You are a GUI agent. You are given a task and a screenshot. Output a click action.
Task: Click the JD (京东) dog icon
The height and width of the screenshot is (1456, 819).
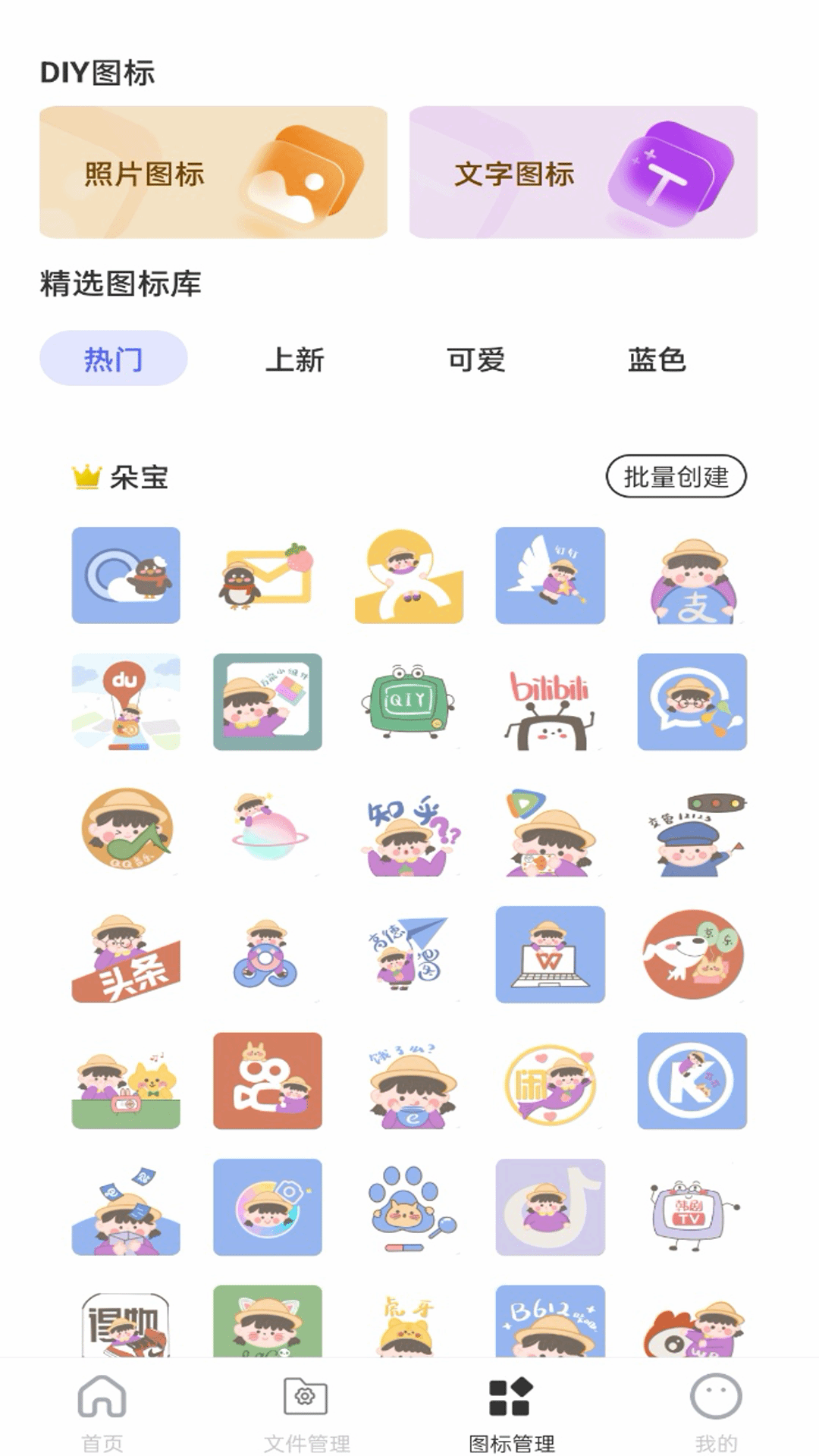point(692,955)
